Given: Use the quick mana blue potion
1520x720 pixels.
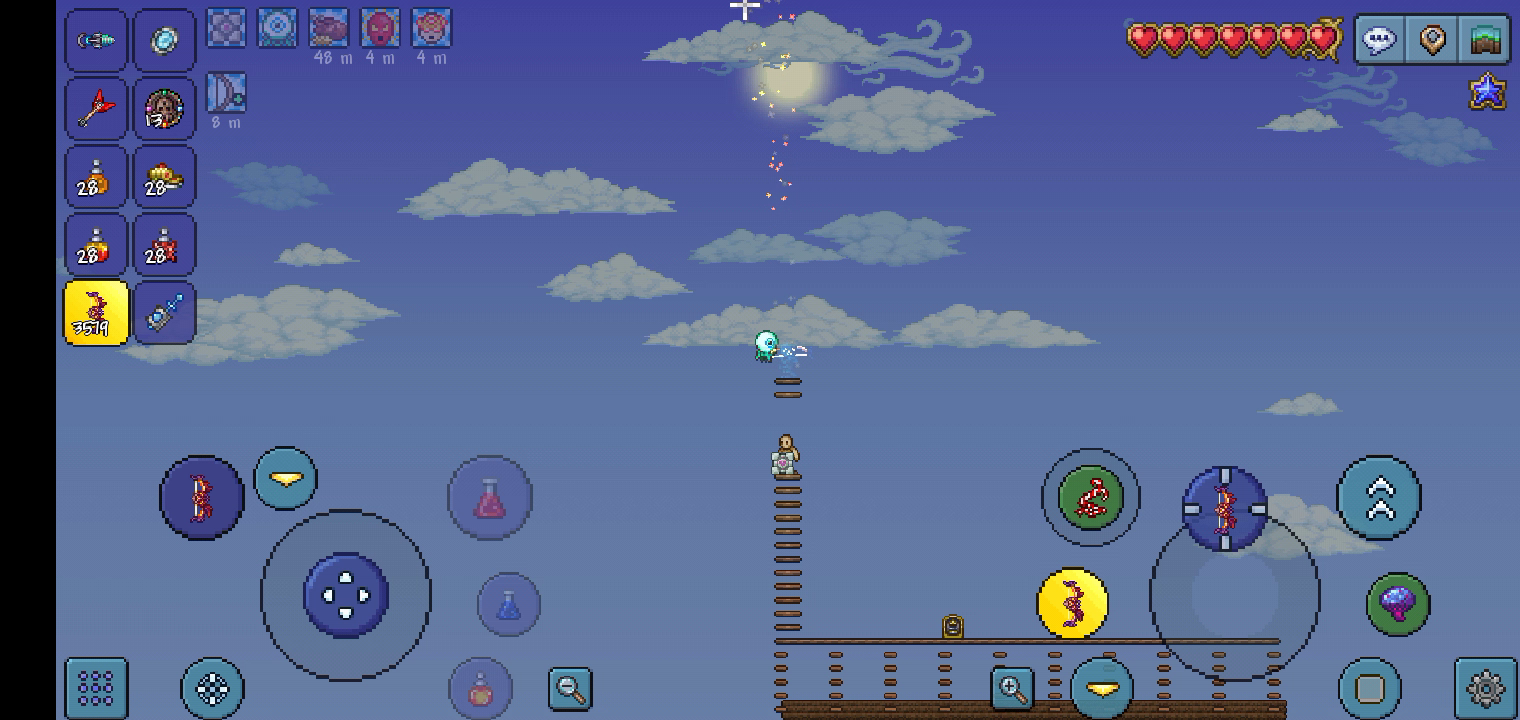Looking at the screenshot, I should pyautogui.click(x=508, y=603).
